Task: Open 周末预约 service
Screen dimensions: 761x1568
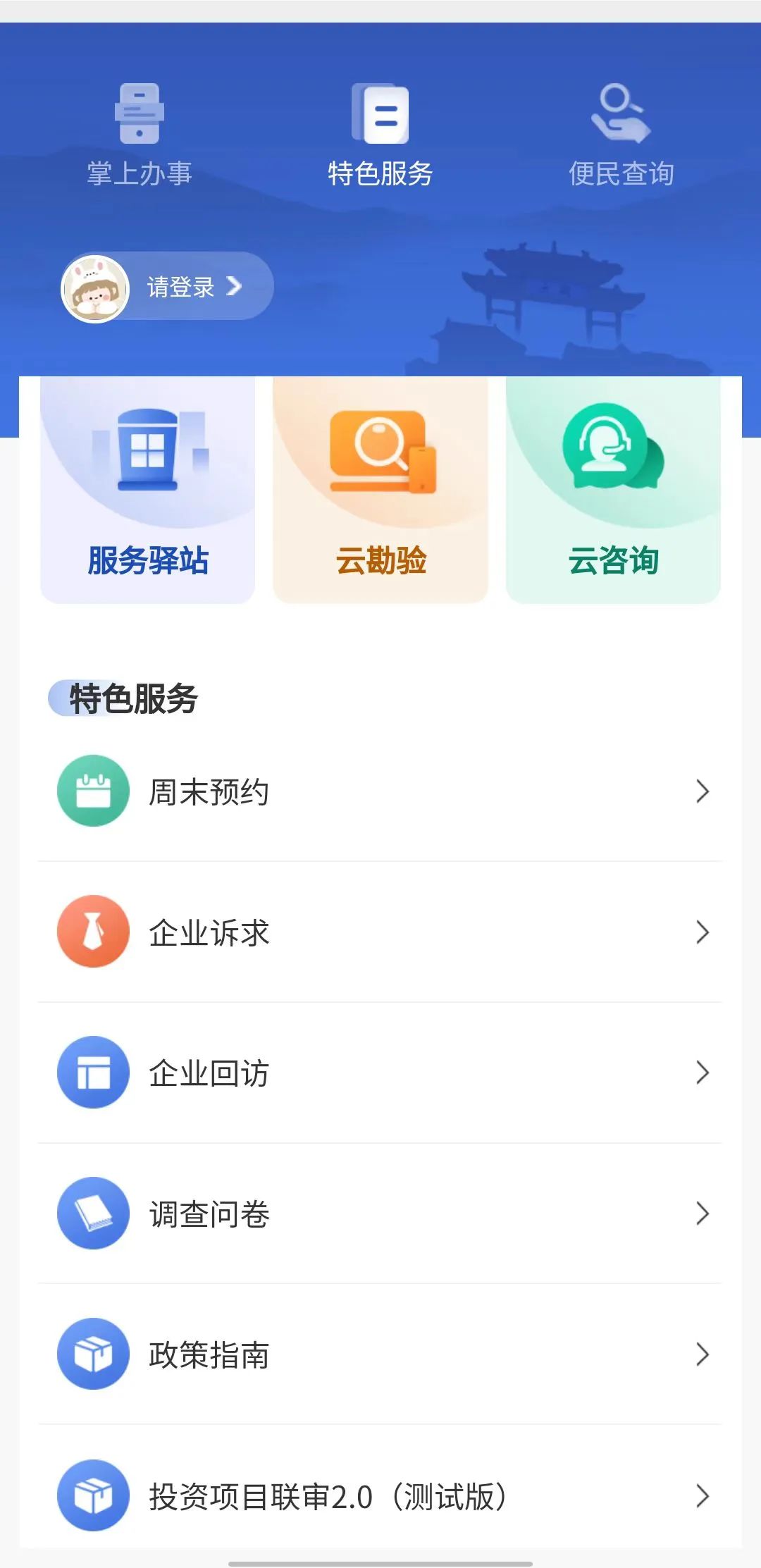Action: (380, 791)
